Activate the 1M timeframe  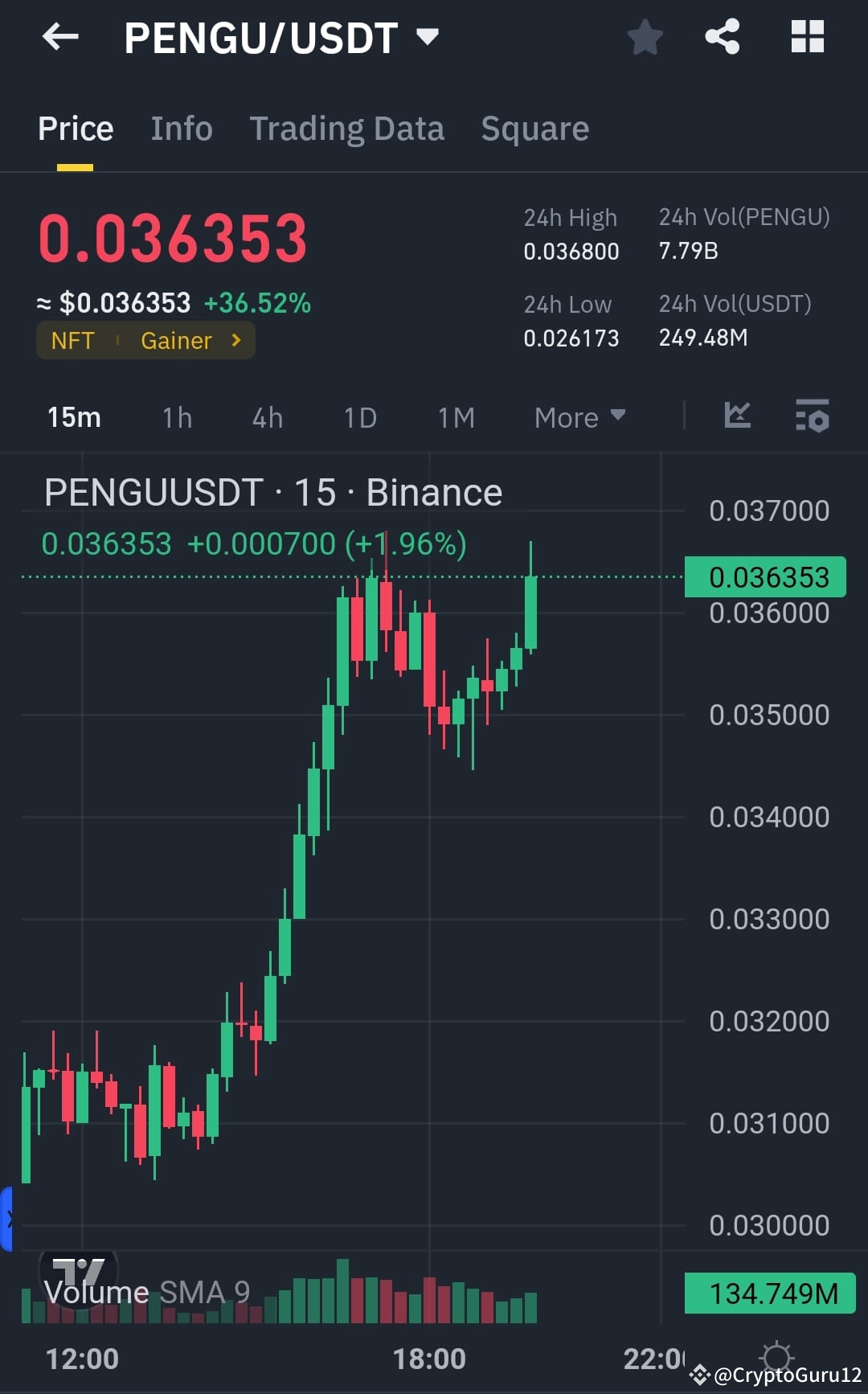tap(455, 417)
